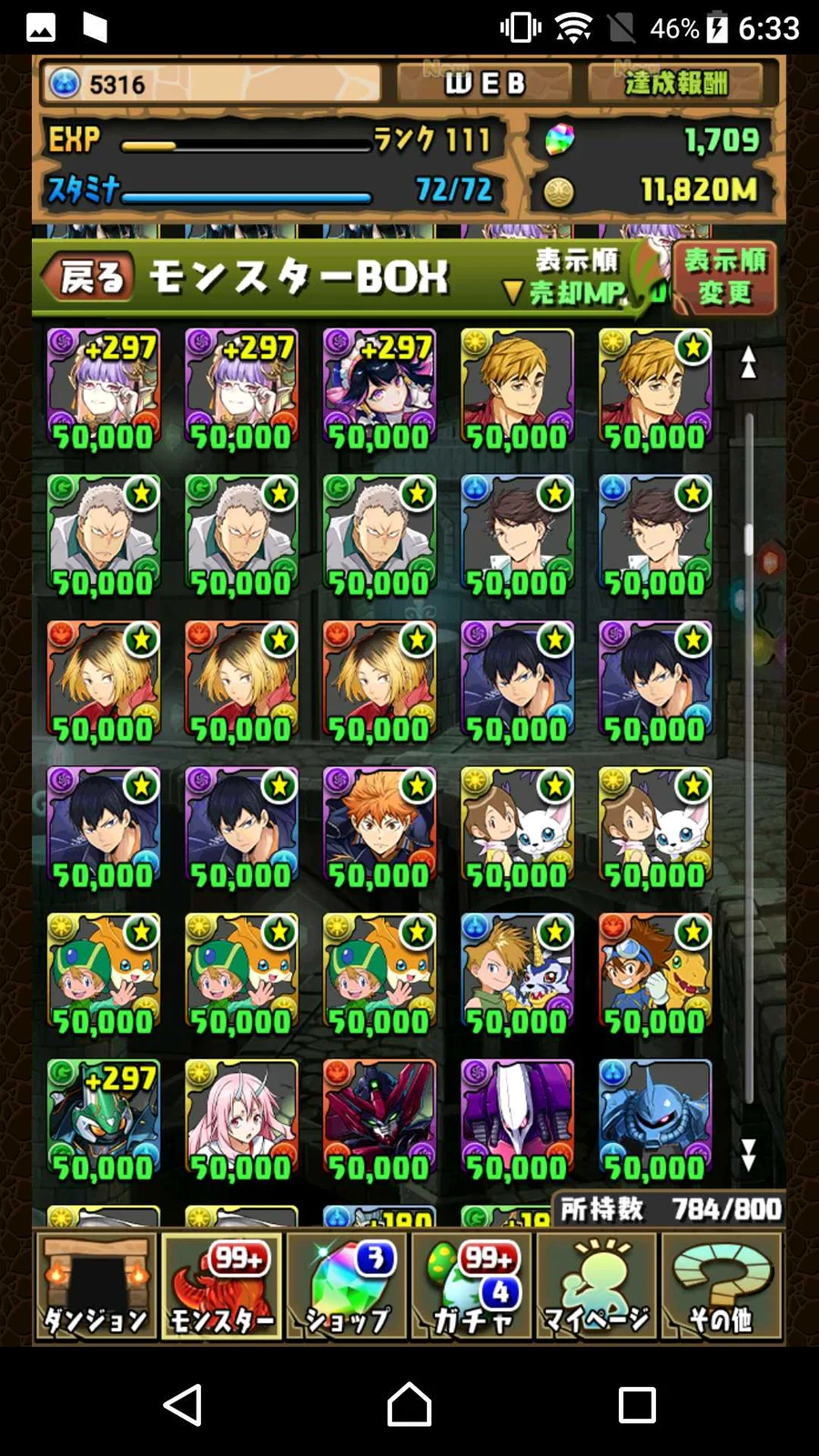This screenshot has height=1456, width=819.
Task: Open 達成報酬 achievement rewards
Action: coord(677,84)
